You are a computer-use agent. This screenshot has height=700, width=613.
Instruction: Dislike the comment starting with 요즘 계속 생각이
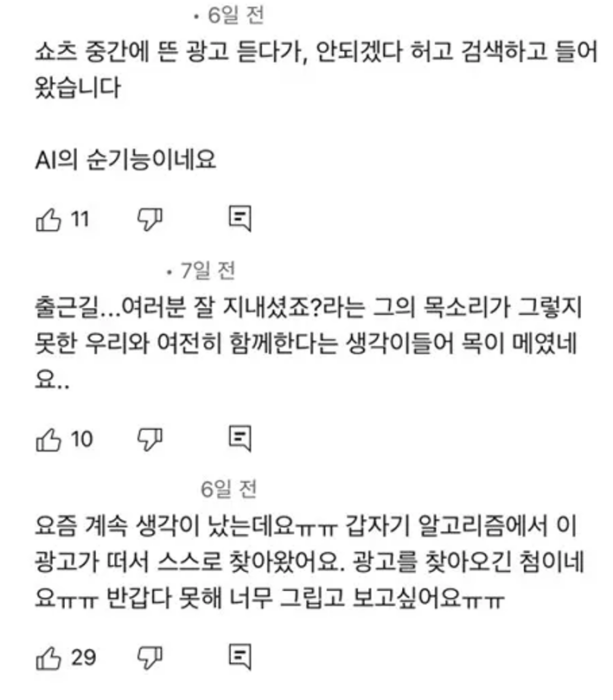(149, 656)
